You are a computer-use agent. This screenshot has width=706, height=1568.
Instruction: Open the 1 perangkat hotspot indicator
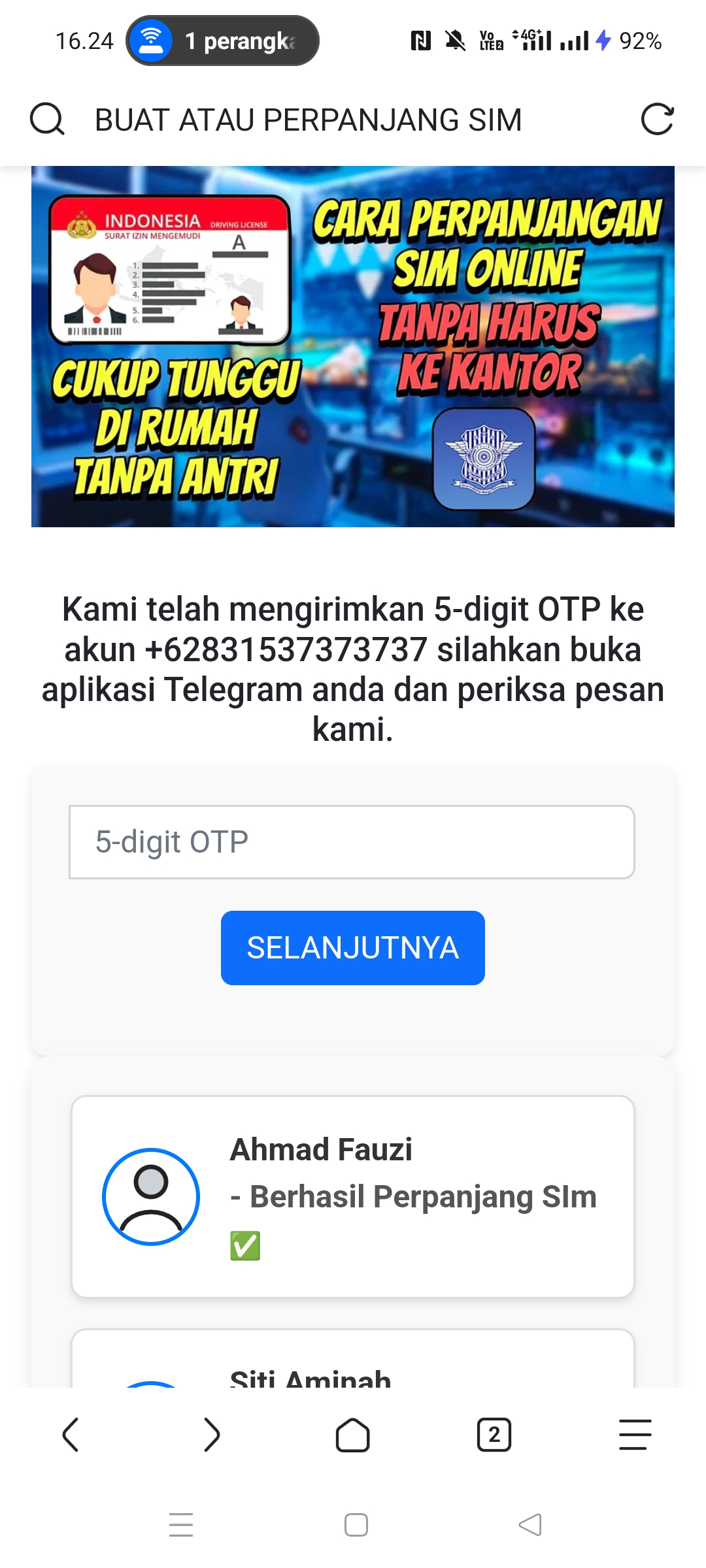(222, 41)
